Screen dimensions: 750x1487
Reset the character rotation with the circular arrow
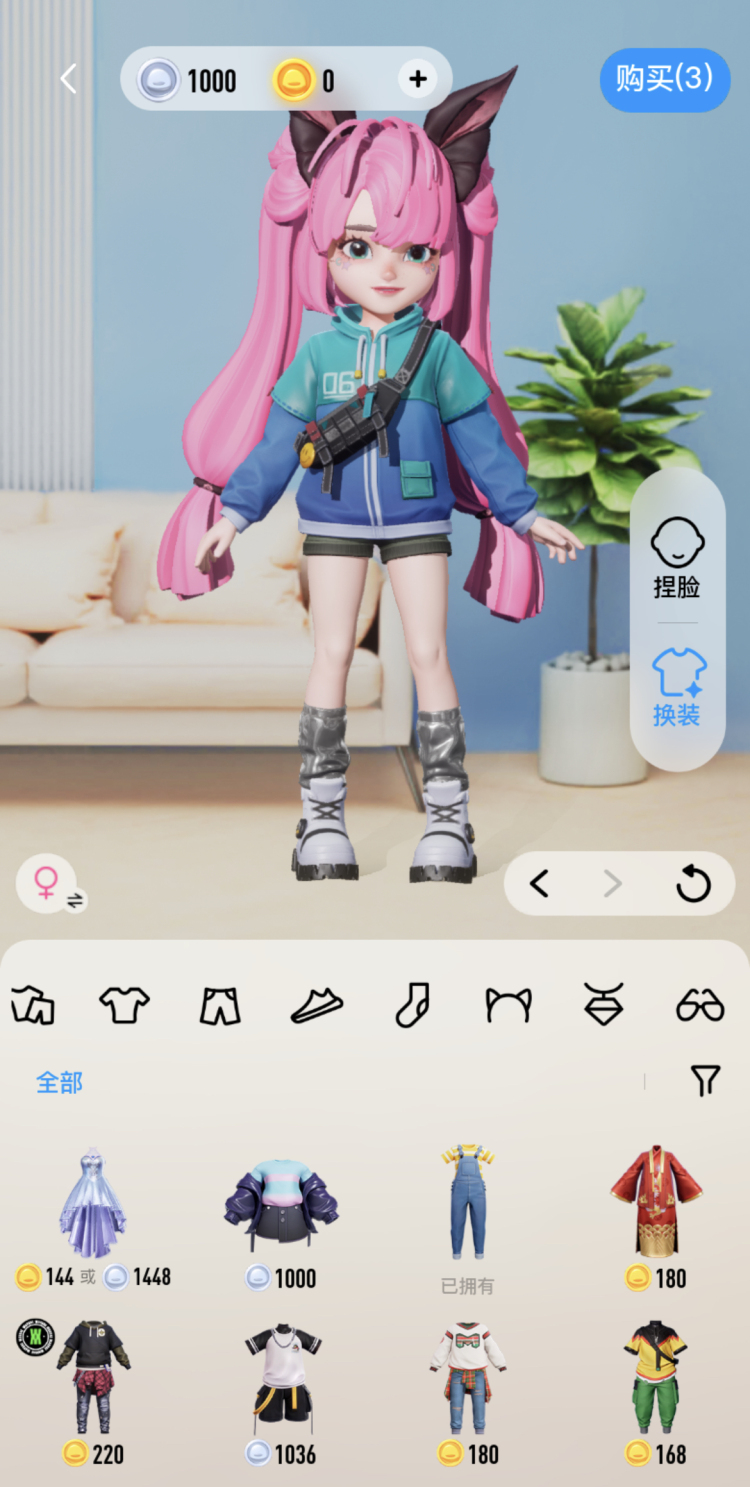693,884
